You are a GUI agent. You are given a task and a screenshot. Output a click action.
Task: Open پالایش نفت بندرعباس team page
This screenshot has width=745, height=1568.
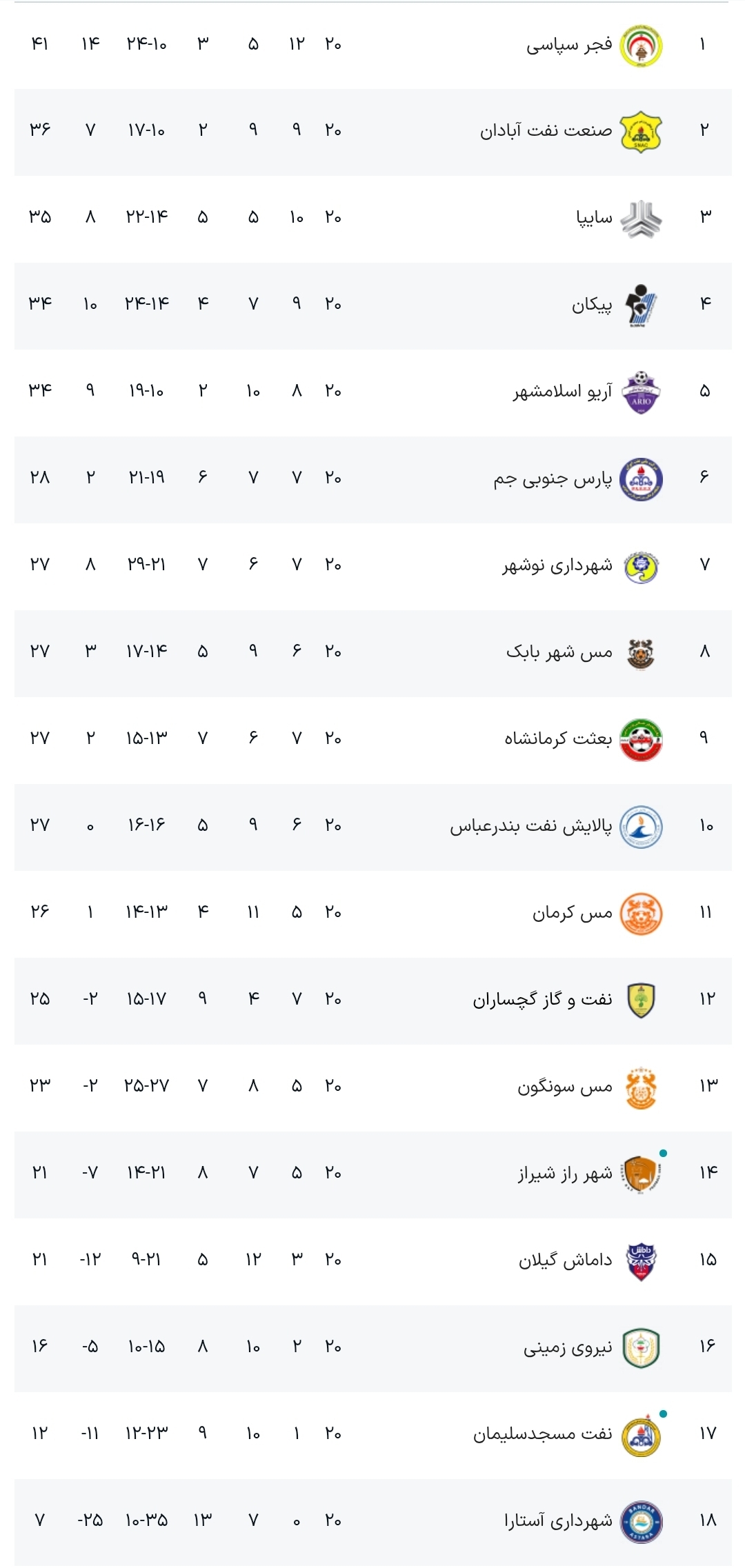click(531, 826)
